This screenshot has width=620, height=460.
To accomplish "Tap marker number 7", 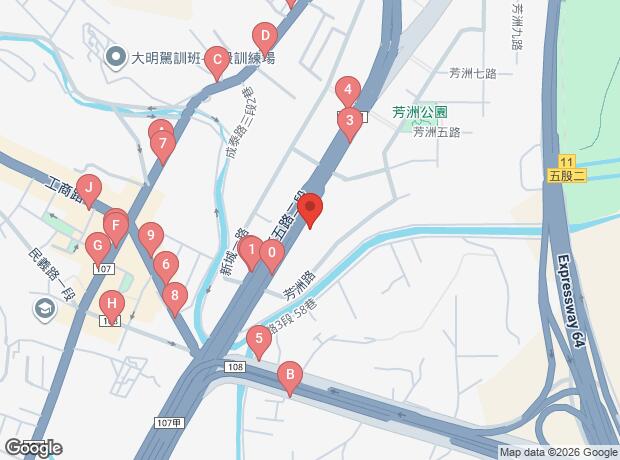I will pos(163,144).
